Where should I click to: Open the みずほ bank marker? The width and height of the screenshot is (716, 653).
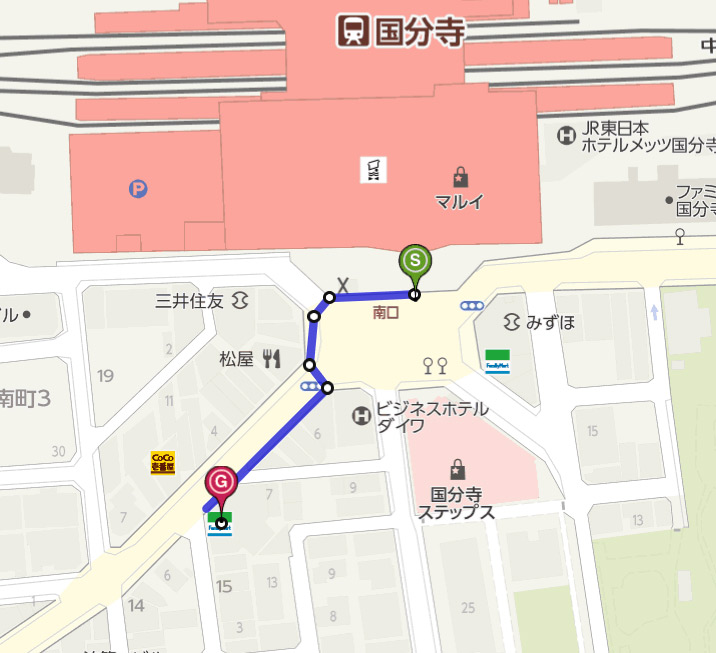(x=512, y=322)
